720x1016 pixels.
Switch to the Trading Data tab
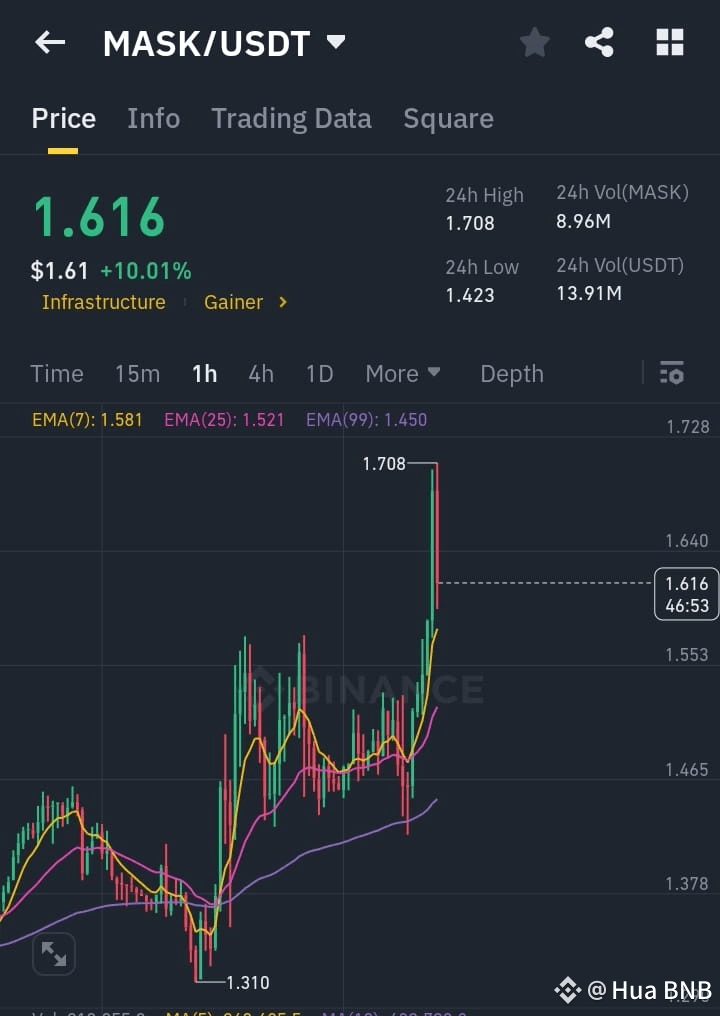(291, 118)
